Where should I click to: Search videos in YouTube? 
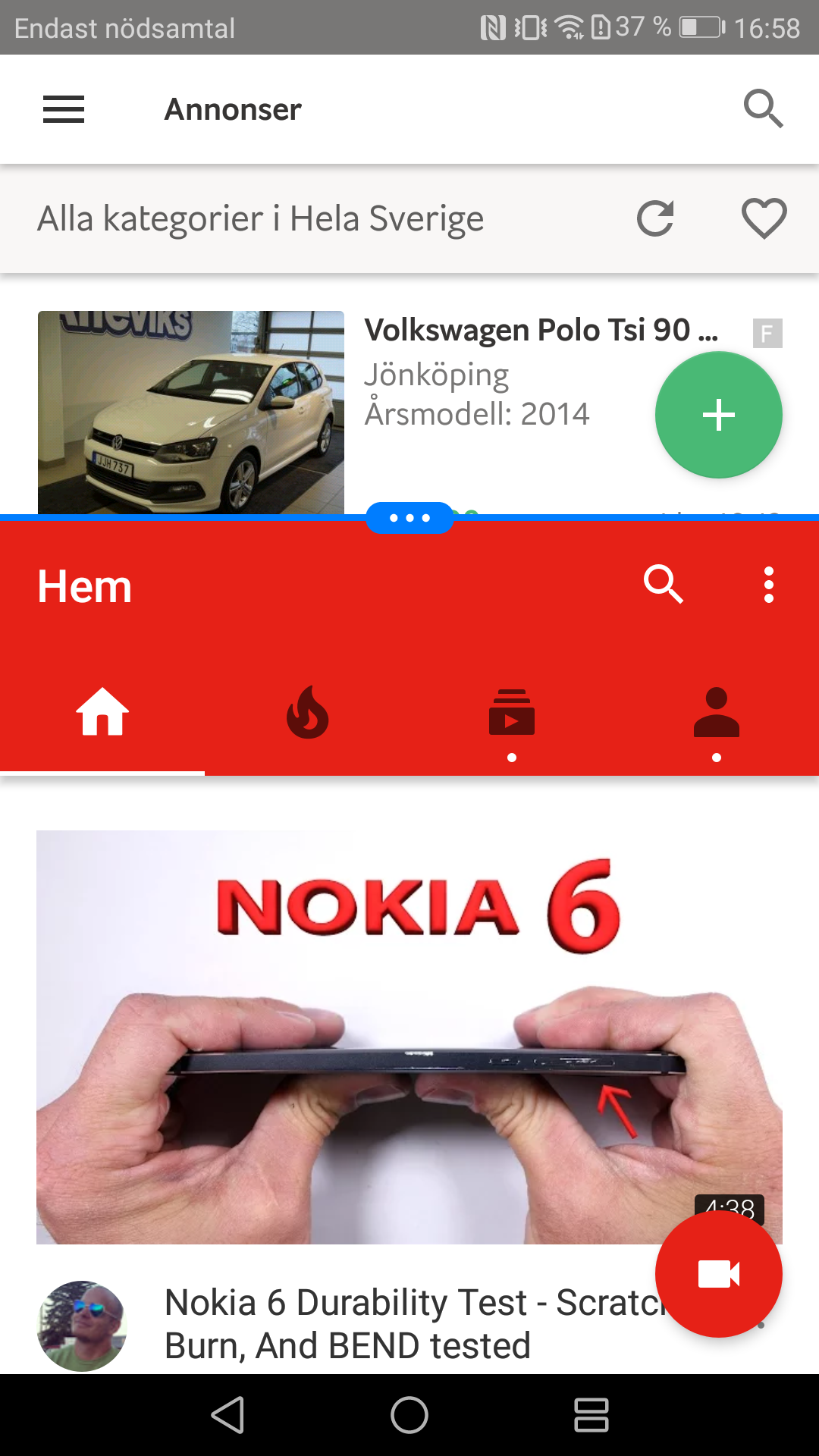(x=664, y=585)
